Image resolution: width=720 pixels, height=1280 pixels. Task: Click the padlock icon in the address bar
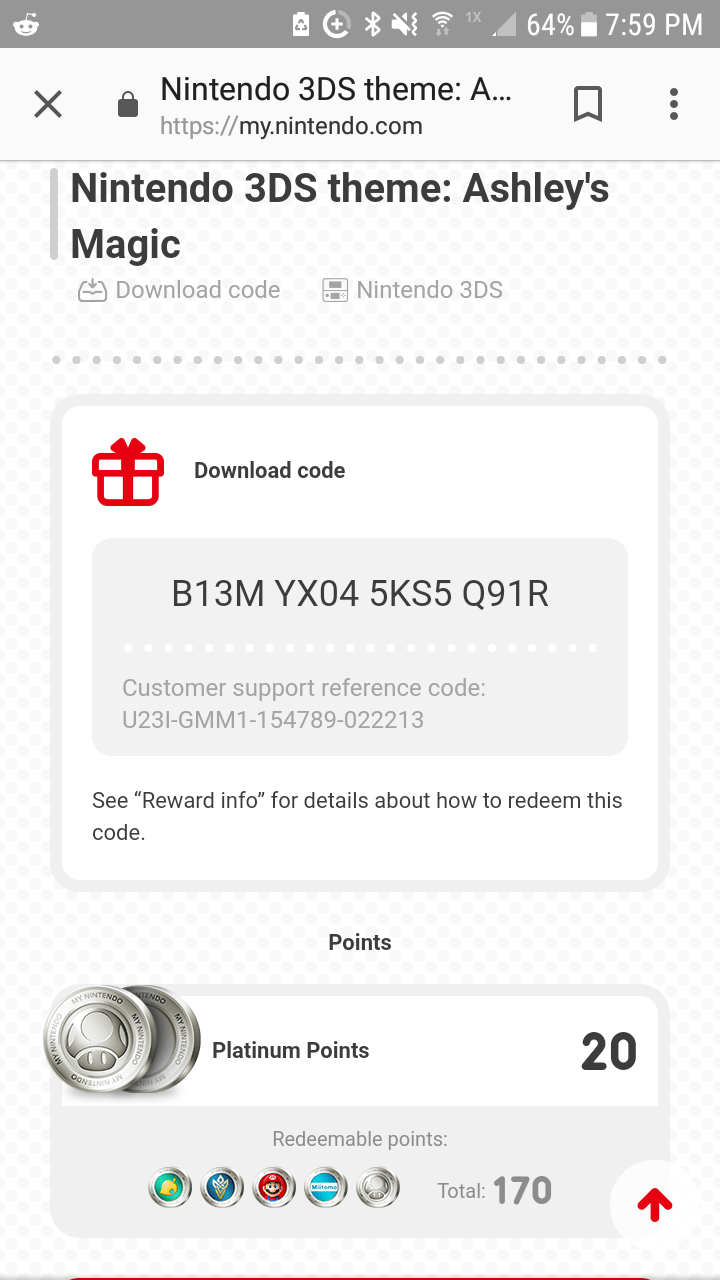[127, 103]
